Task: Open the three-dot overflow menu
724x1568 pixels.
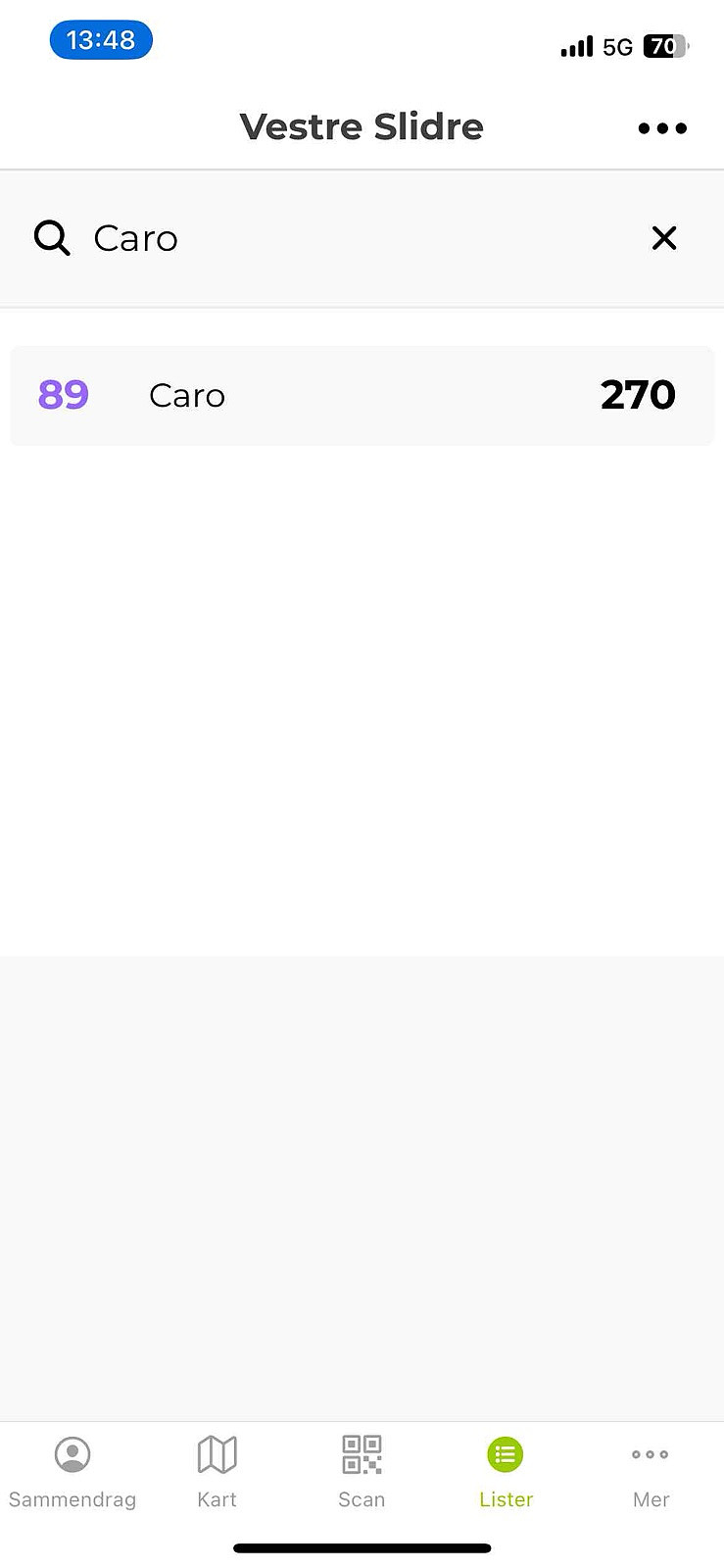Action: point(662,127)
